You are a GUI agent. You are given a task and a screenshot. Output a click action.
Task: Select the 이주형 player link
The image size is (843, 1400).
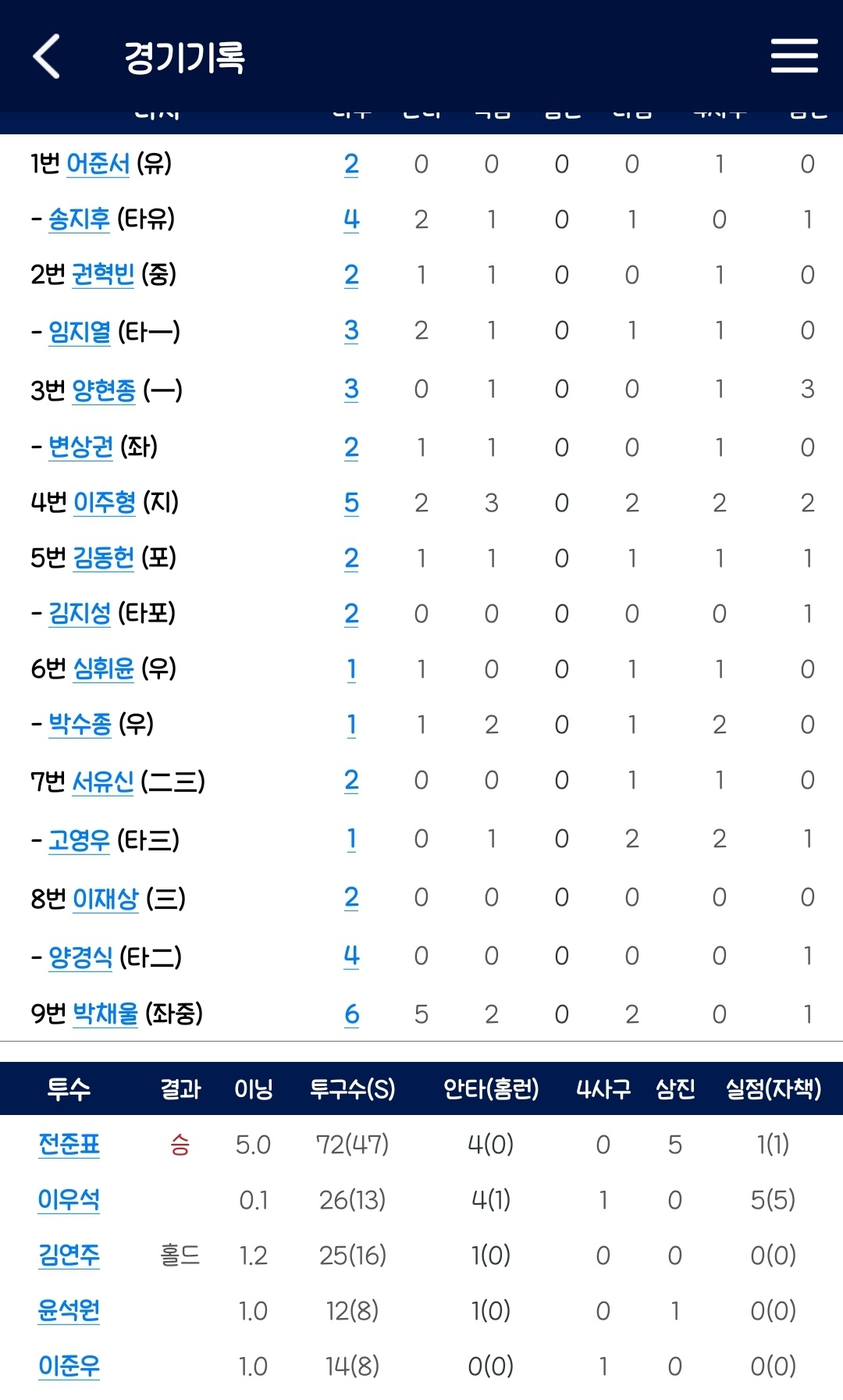point(105,502)
